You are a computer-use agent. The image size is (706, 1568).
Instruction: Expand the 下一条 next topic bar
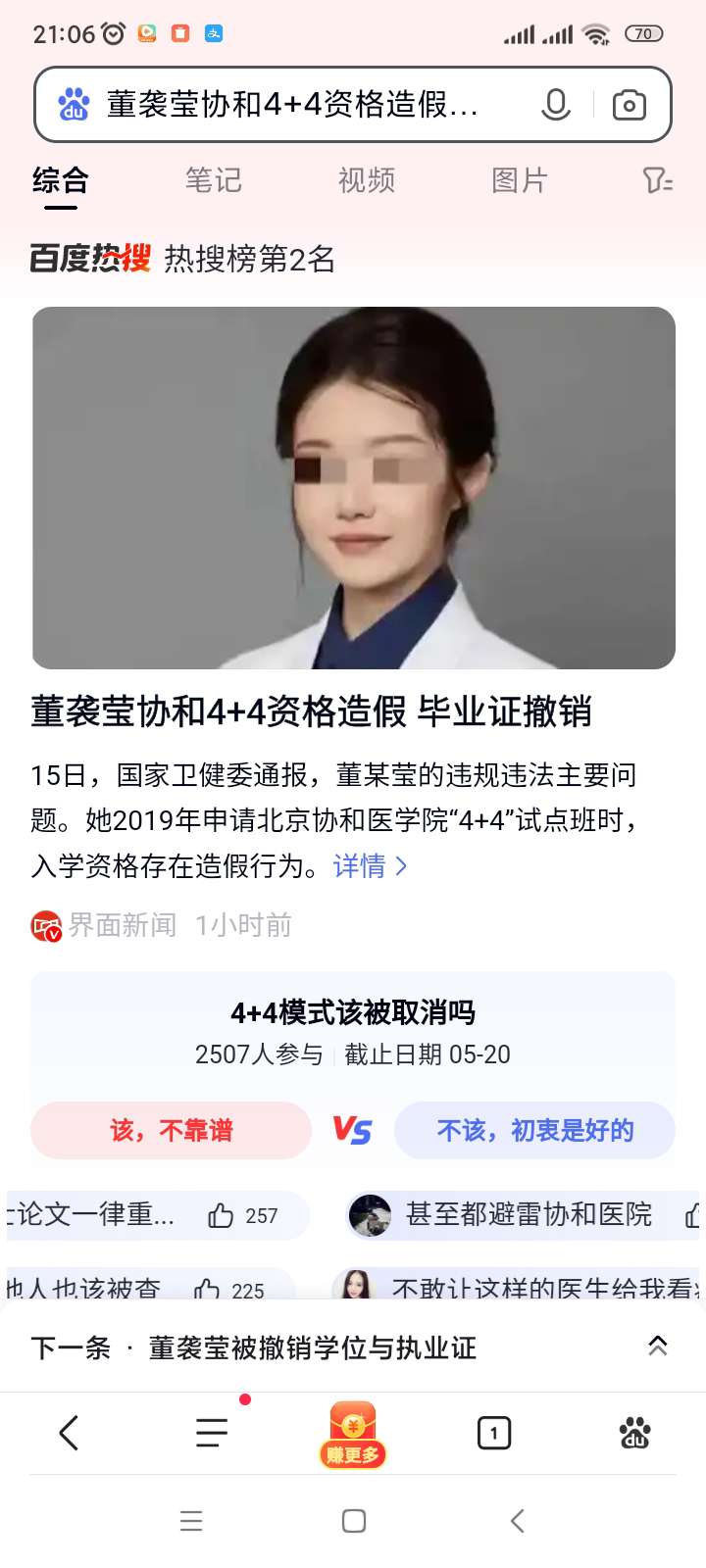[x=657, y=1347]
